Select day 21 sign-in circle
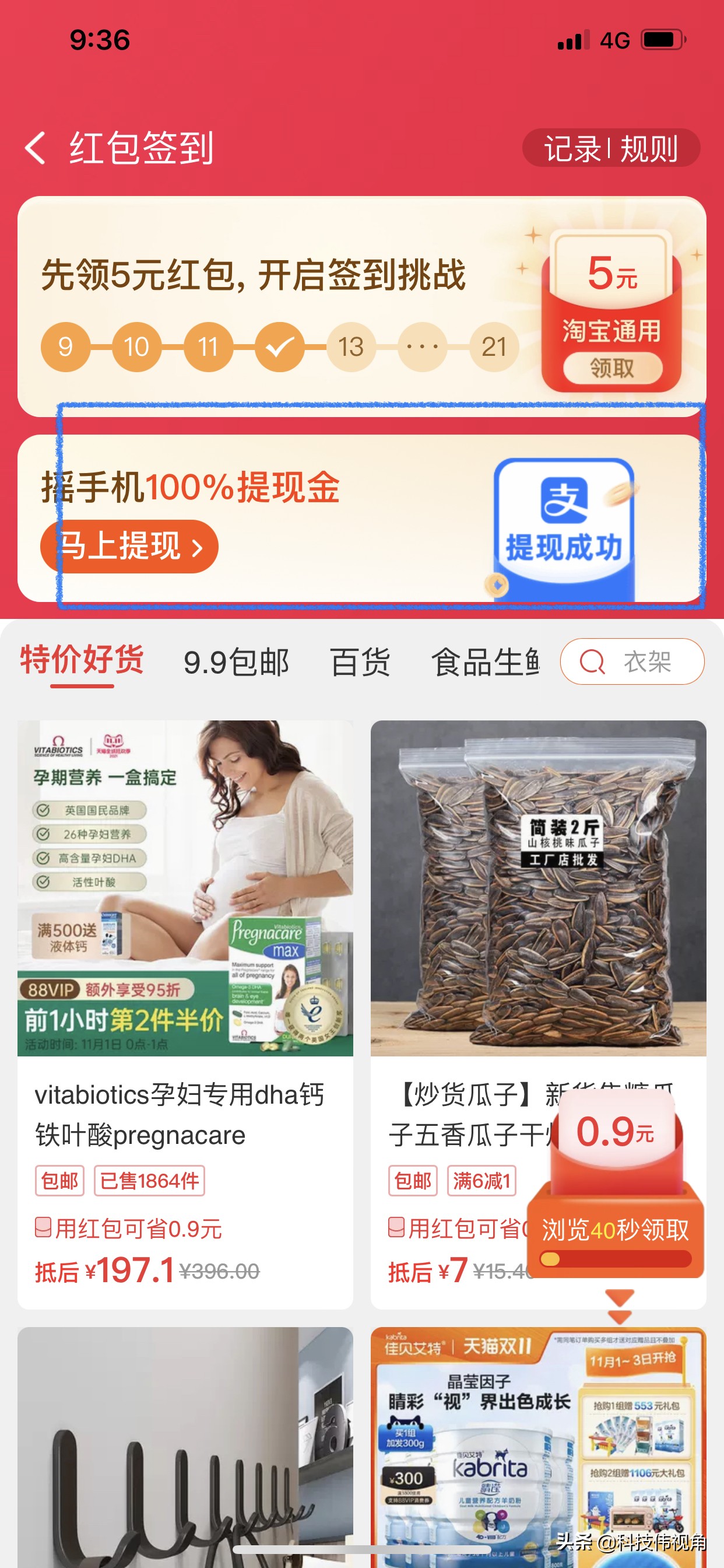This screenshot has width=724, height=1568. [x=494, y=348]
